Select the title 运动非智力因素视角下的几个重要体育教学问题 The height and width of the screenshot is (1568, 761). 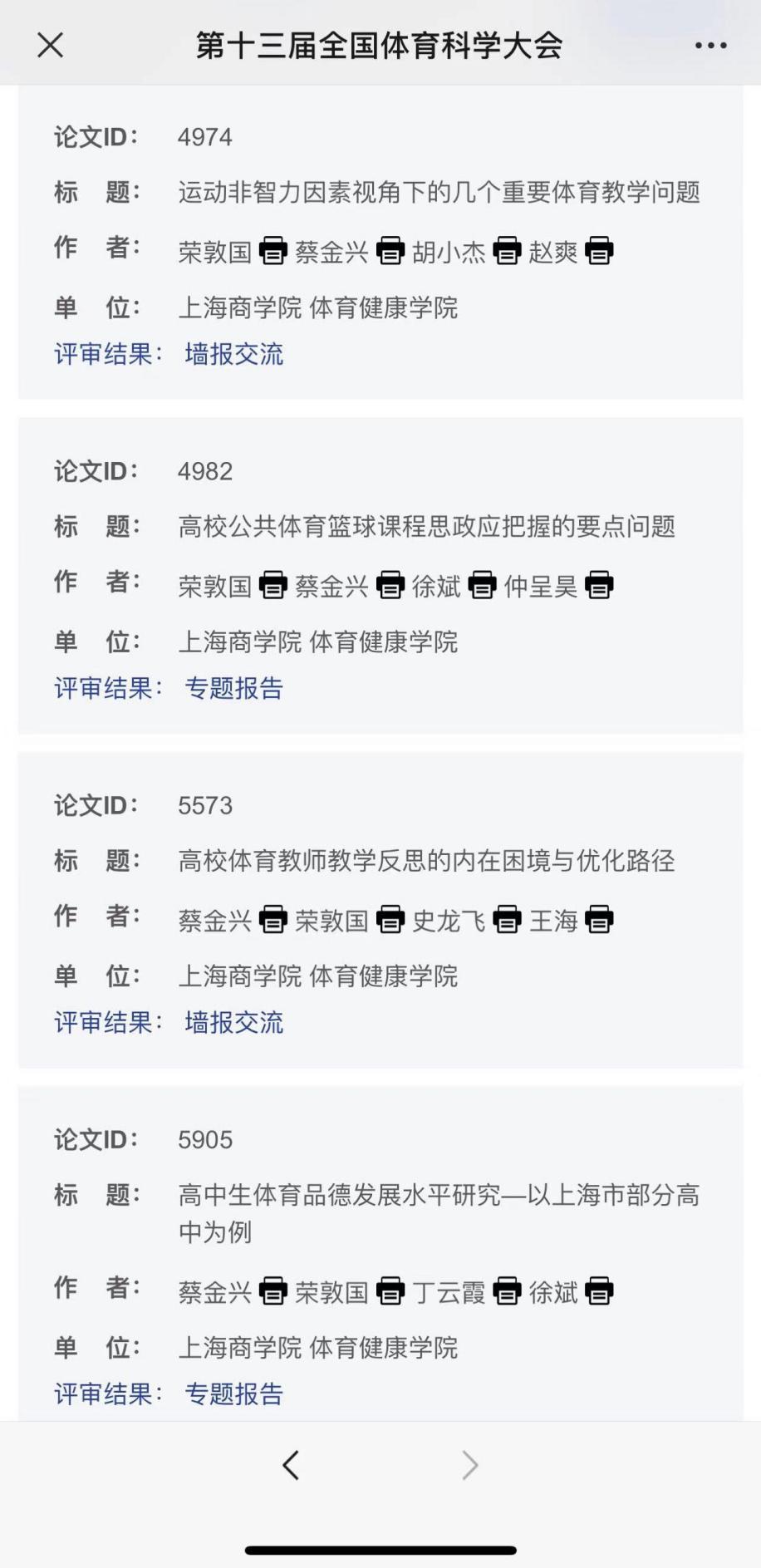coord(440,193)
